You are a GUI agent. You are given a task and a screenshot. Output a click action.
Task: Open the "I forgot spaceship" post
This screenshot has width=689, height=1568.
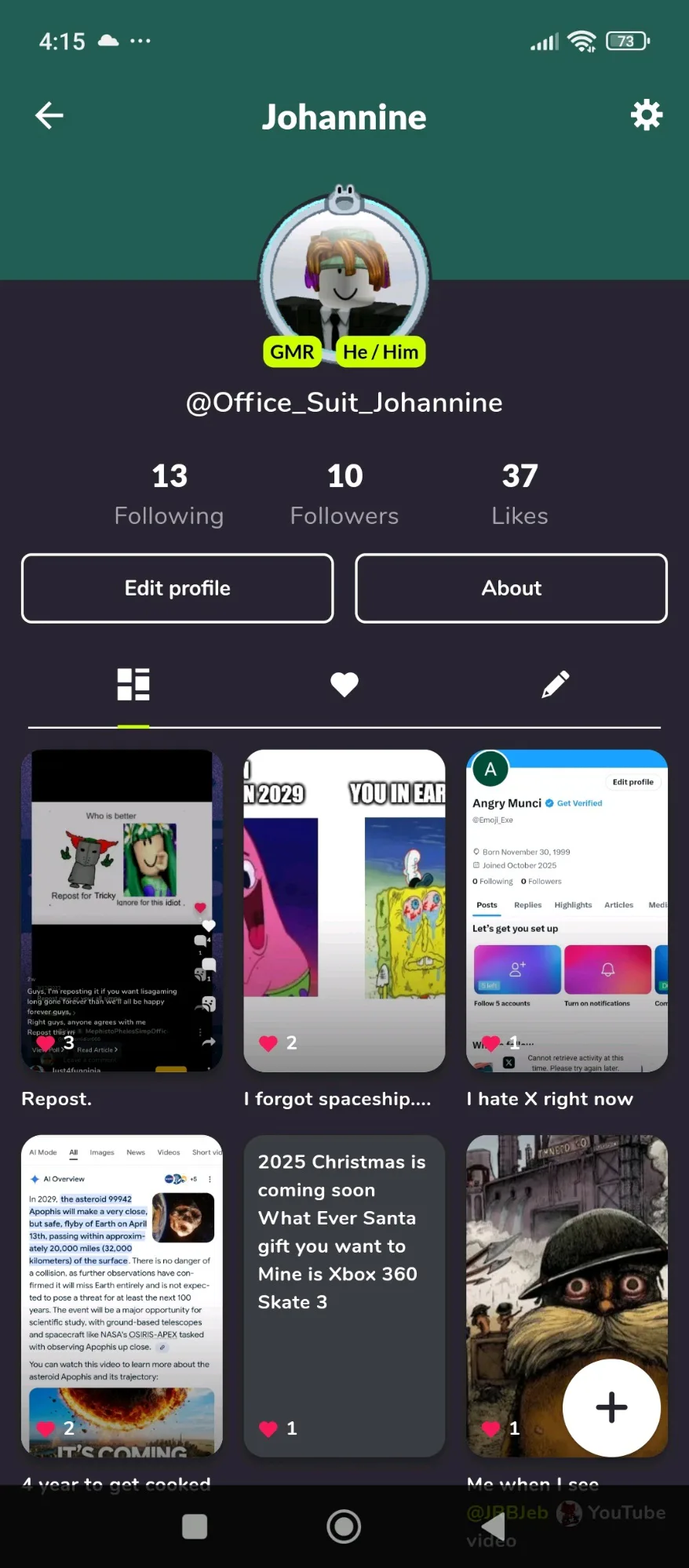(x=344, y=910)
